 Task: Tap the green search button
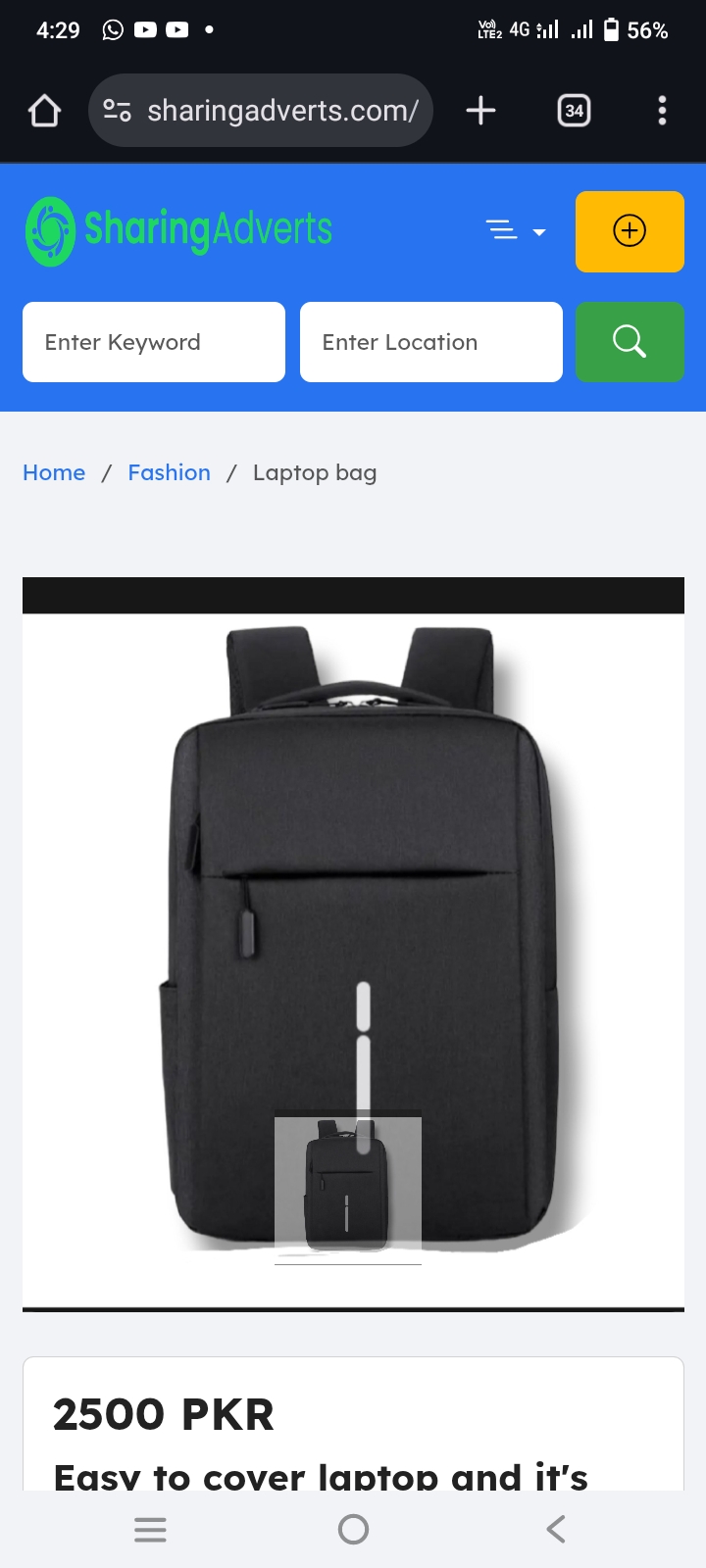point(630,342)
